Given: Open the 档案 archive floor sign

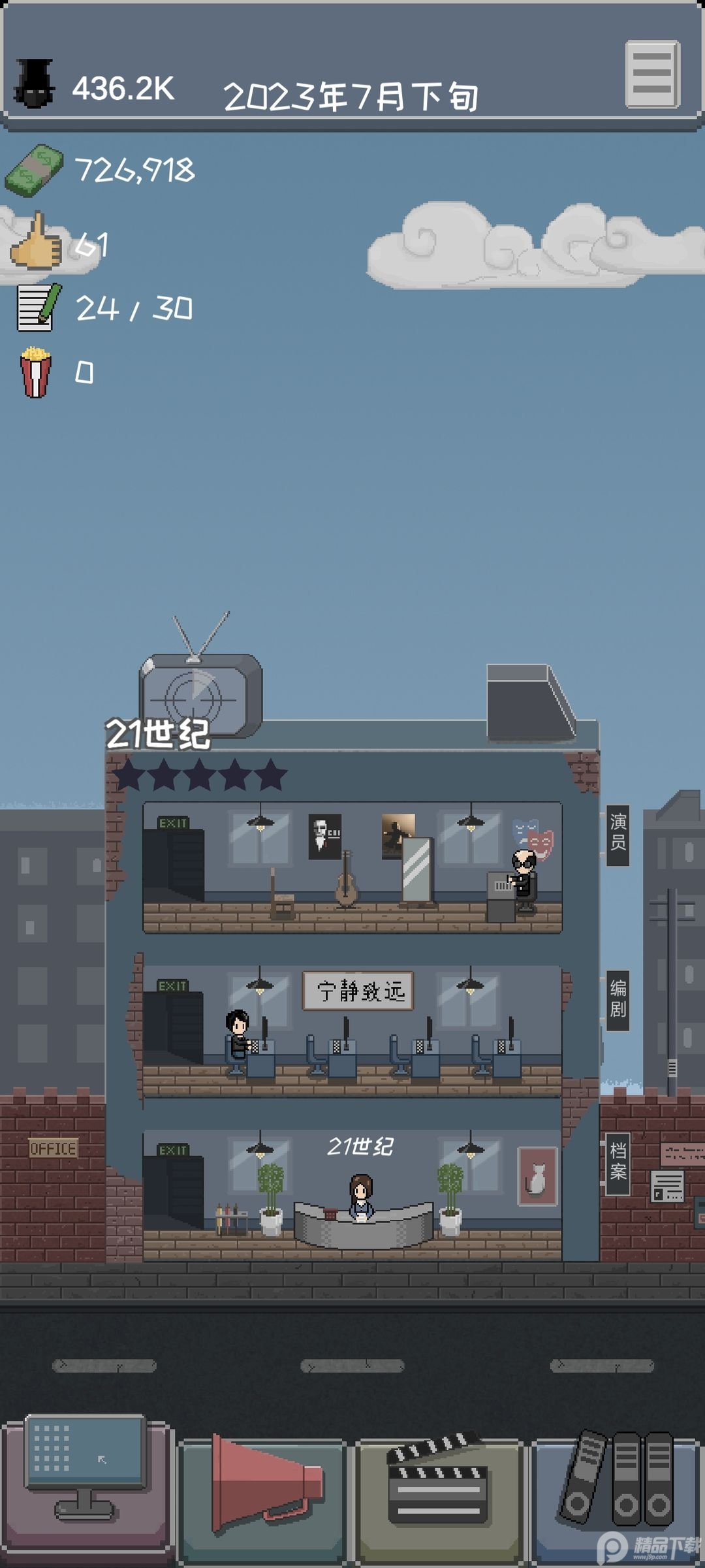Looking at the screenshot, I should pos(618,1164).
